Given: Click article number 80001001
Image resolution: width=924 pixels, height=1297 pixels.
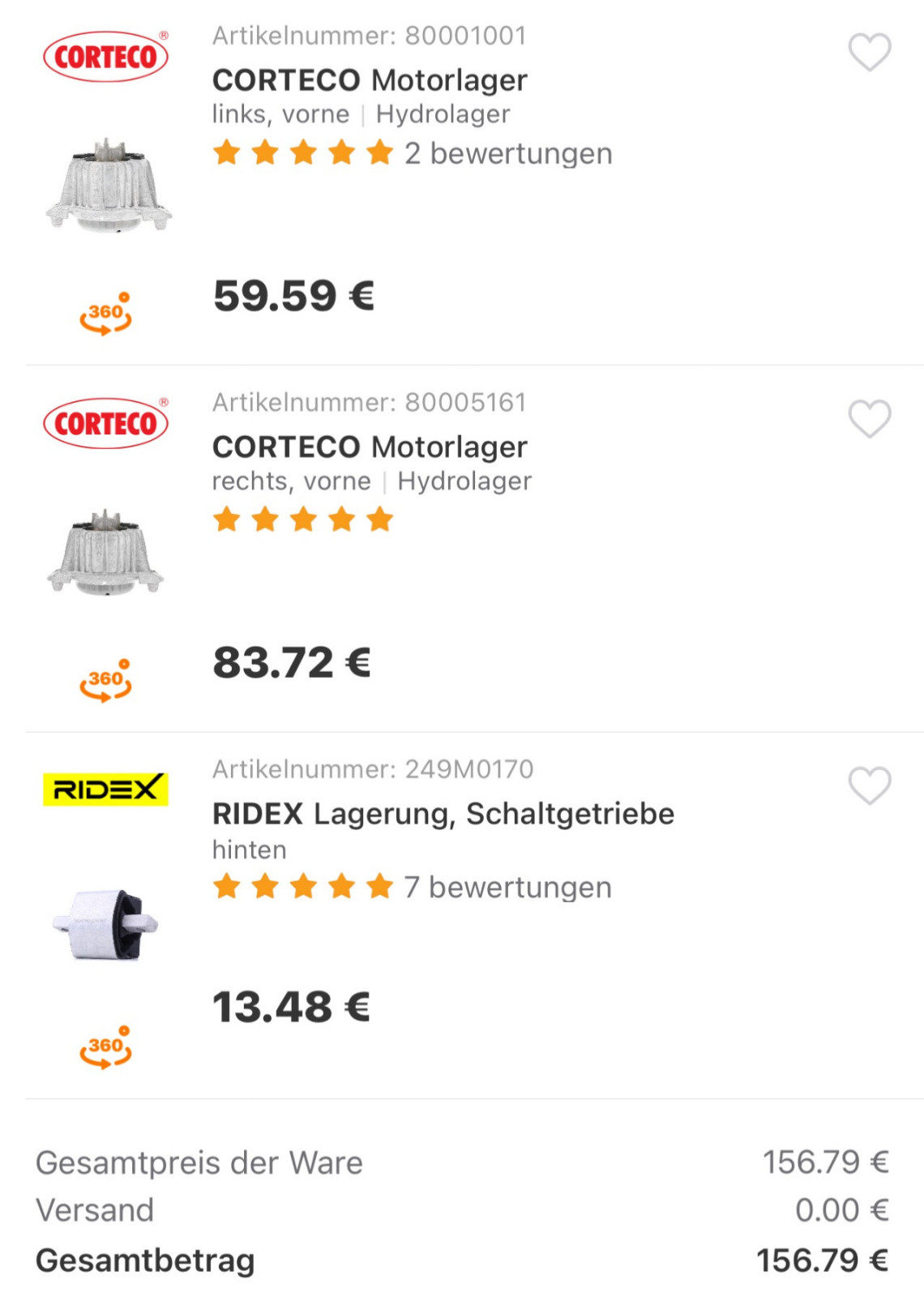Looking at the screenshot, I should coord(369,36).
